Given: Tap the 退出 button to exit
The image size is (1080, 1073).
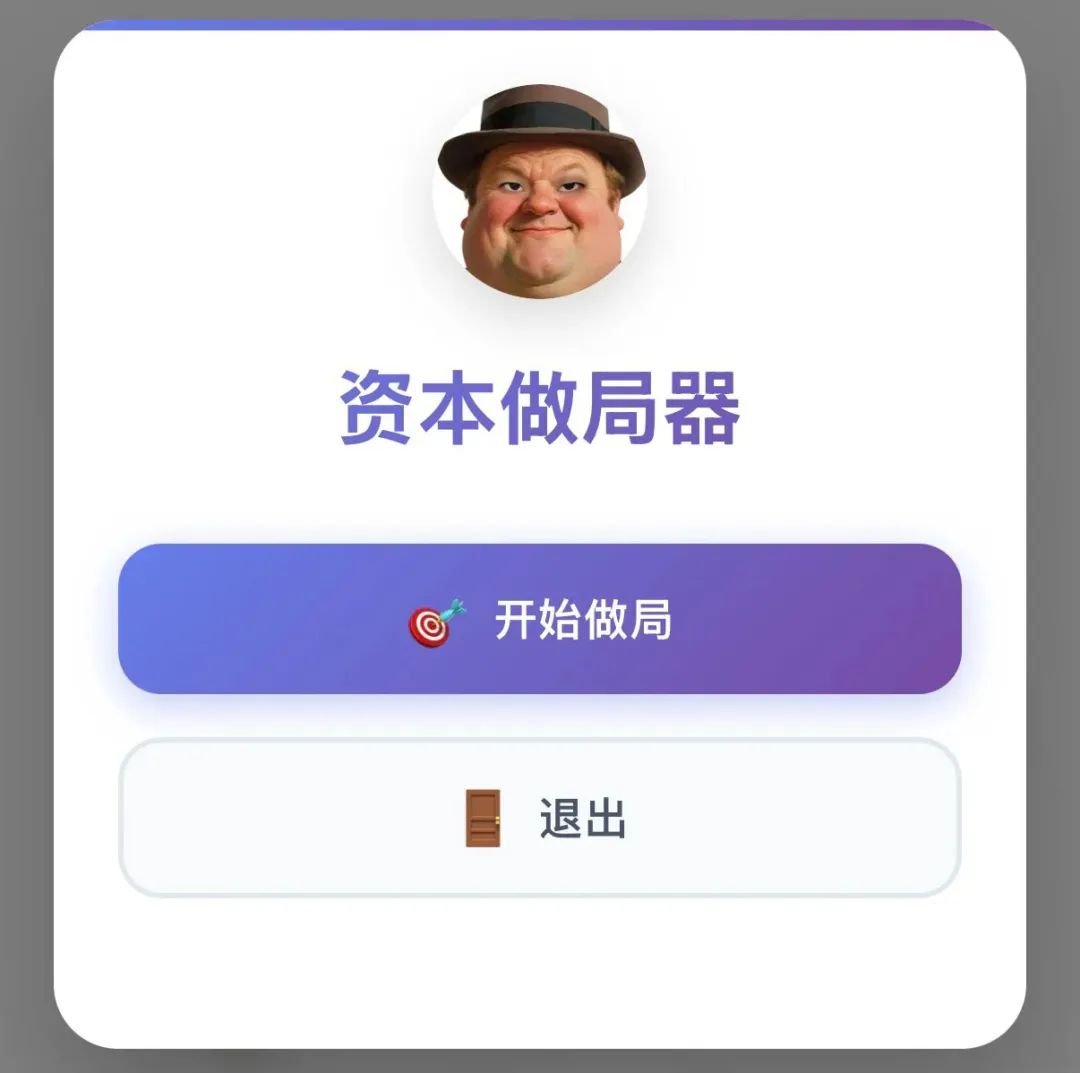Looking at the screenshot, I should [x=540, y=817].
